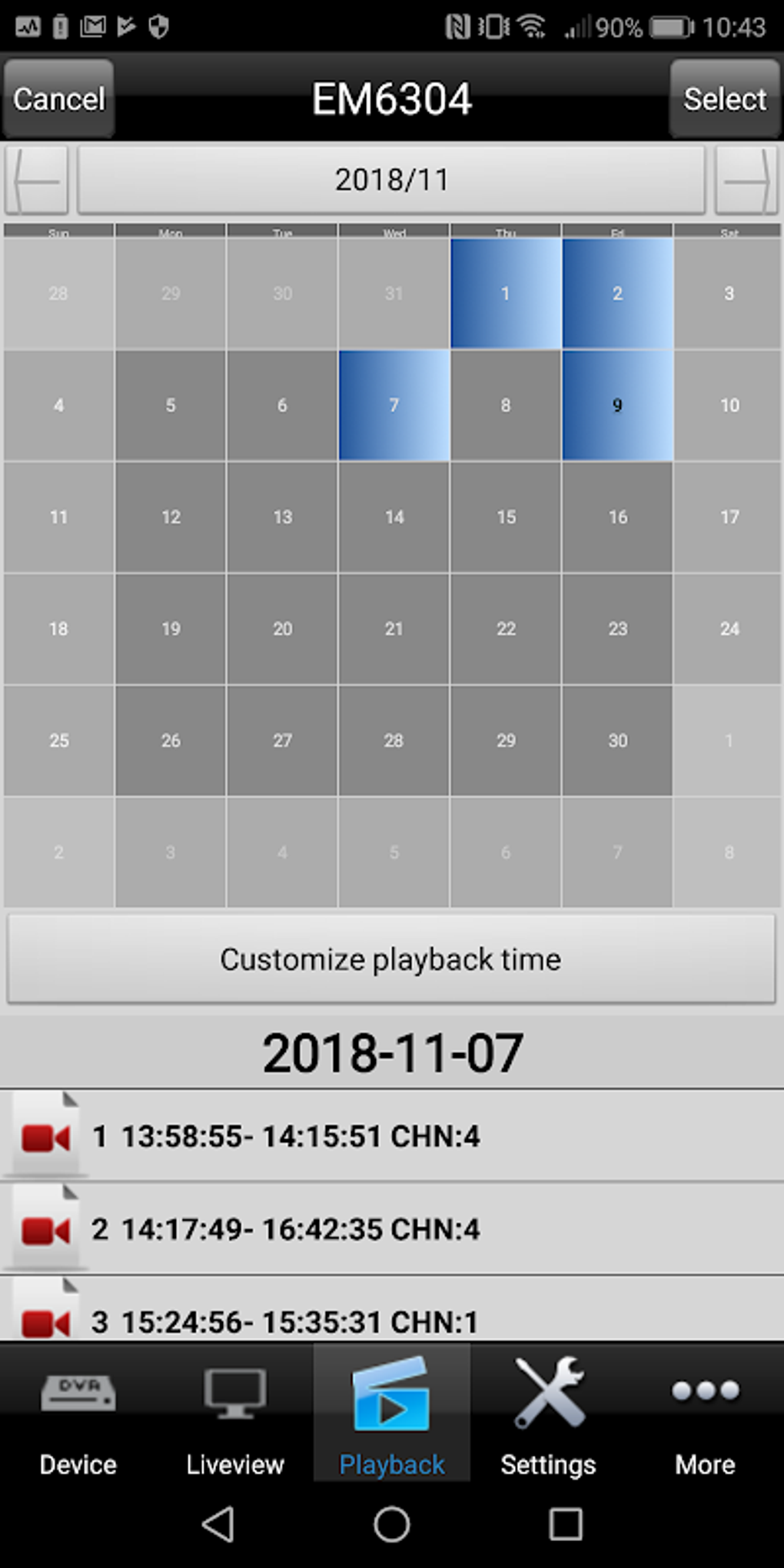Viewport: 784px width, 1568px height.
Task: Tap the Cancel button
Action: point(58,98)
